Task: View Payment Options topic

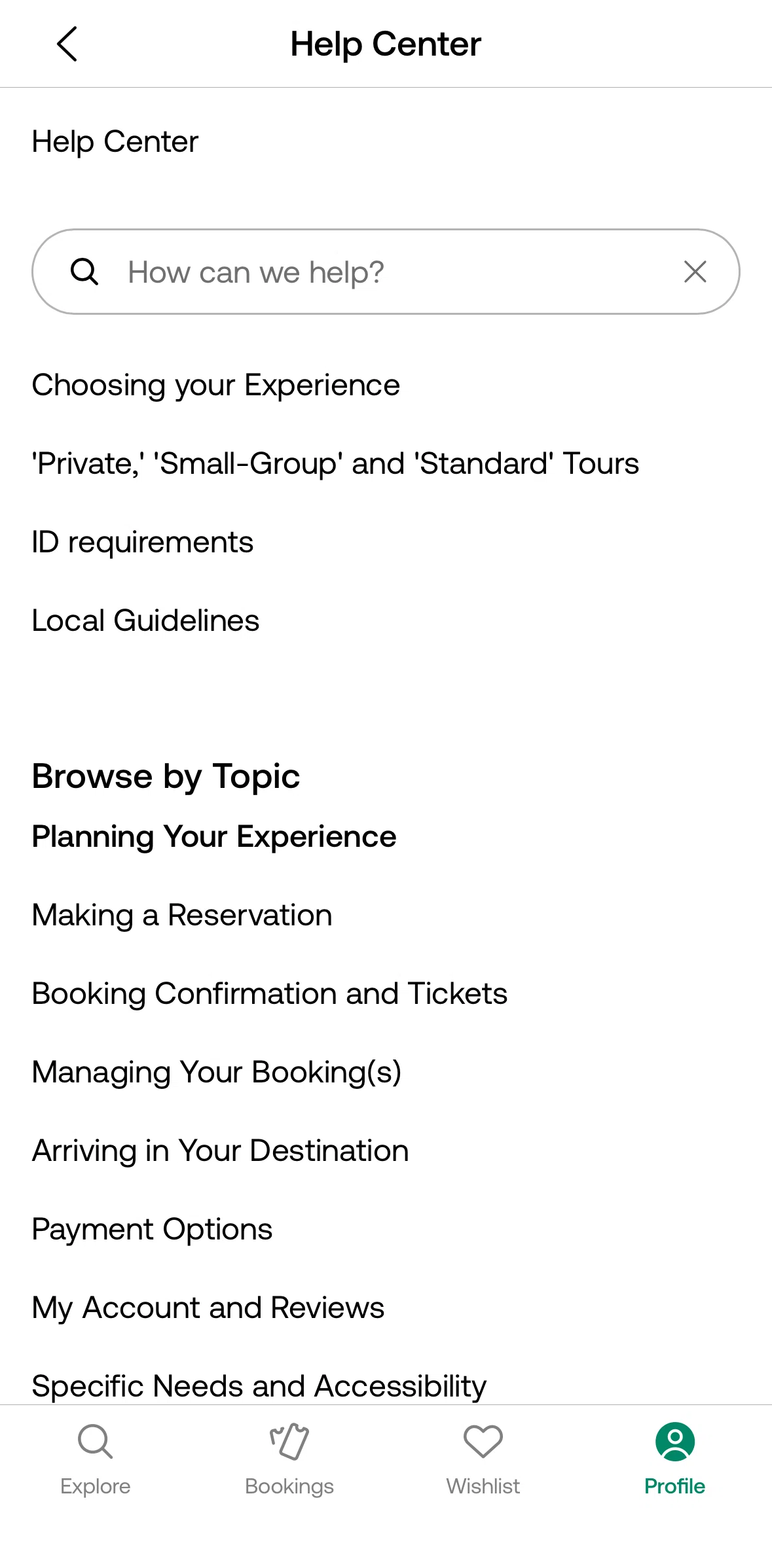Action: click(x=152, y=1229)
